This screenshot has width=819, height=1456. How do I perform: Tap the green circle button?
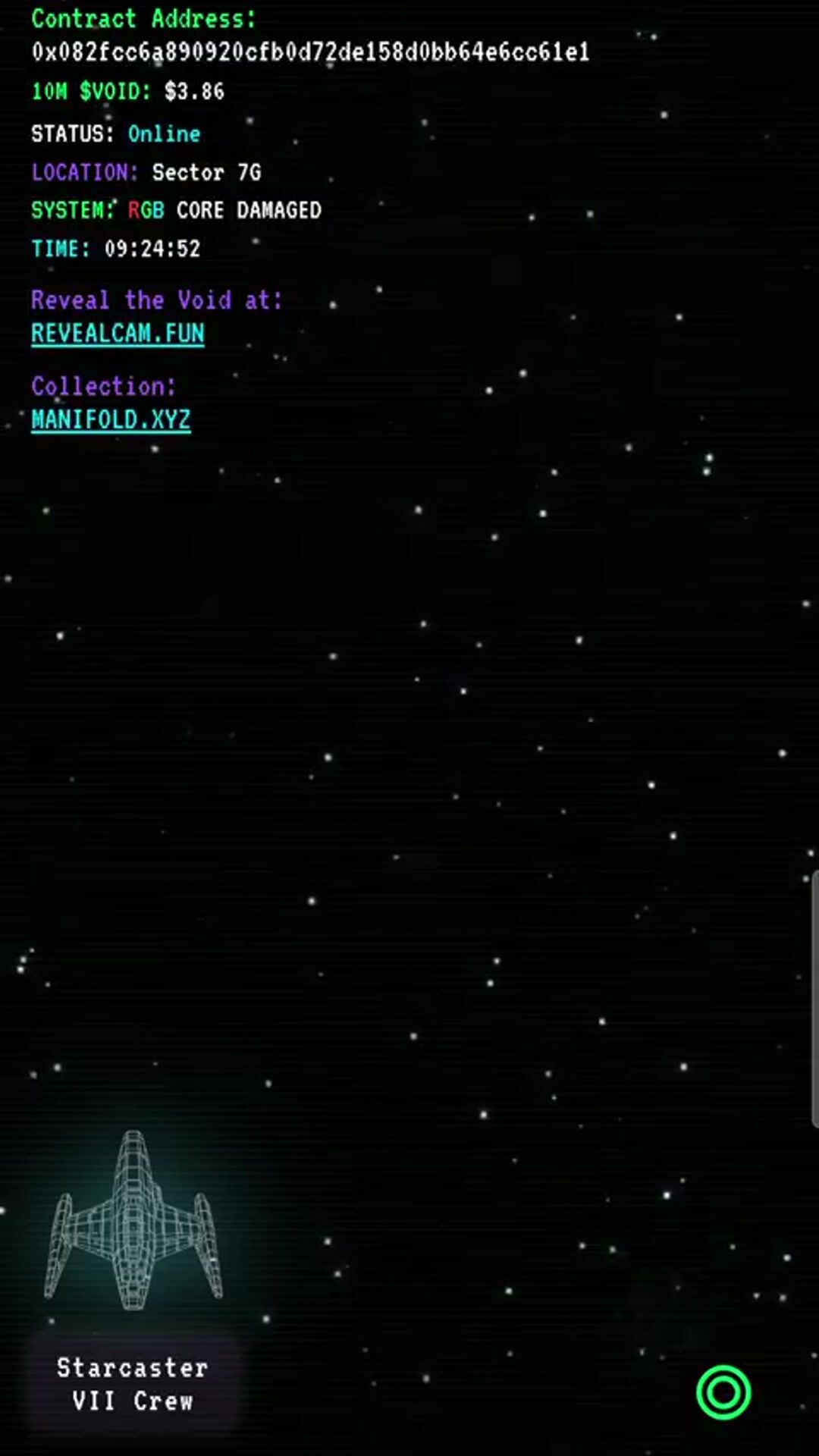click(723, 1392)
